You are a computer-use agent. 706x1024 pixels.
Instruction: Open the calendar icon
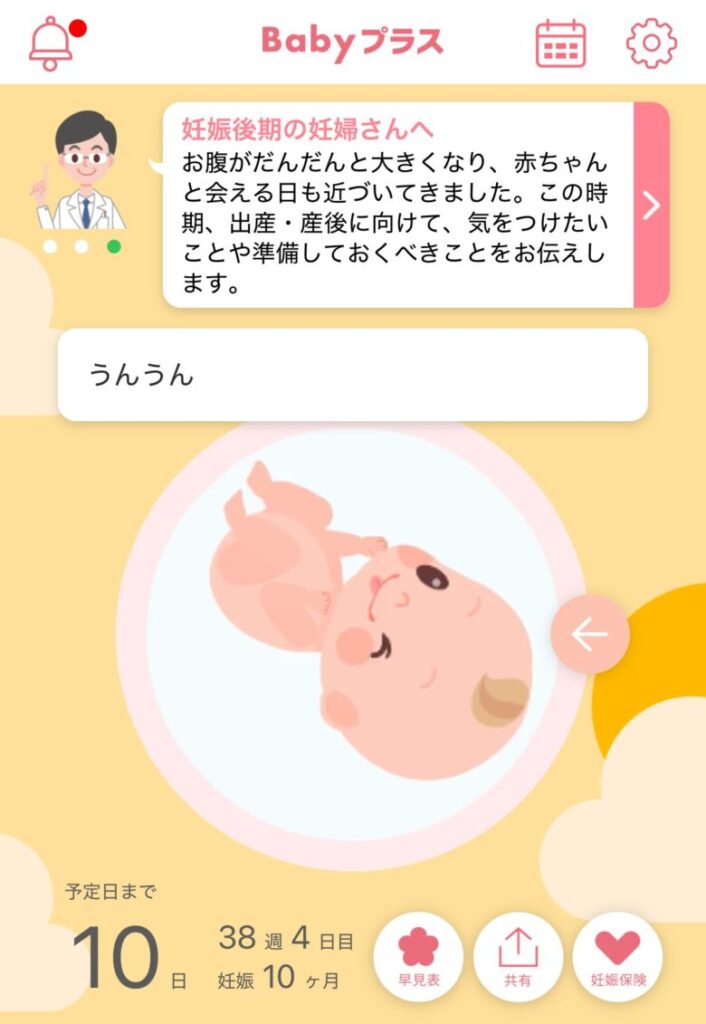(561, 43)
